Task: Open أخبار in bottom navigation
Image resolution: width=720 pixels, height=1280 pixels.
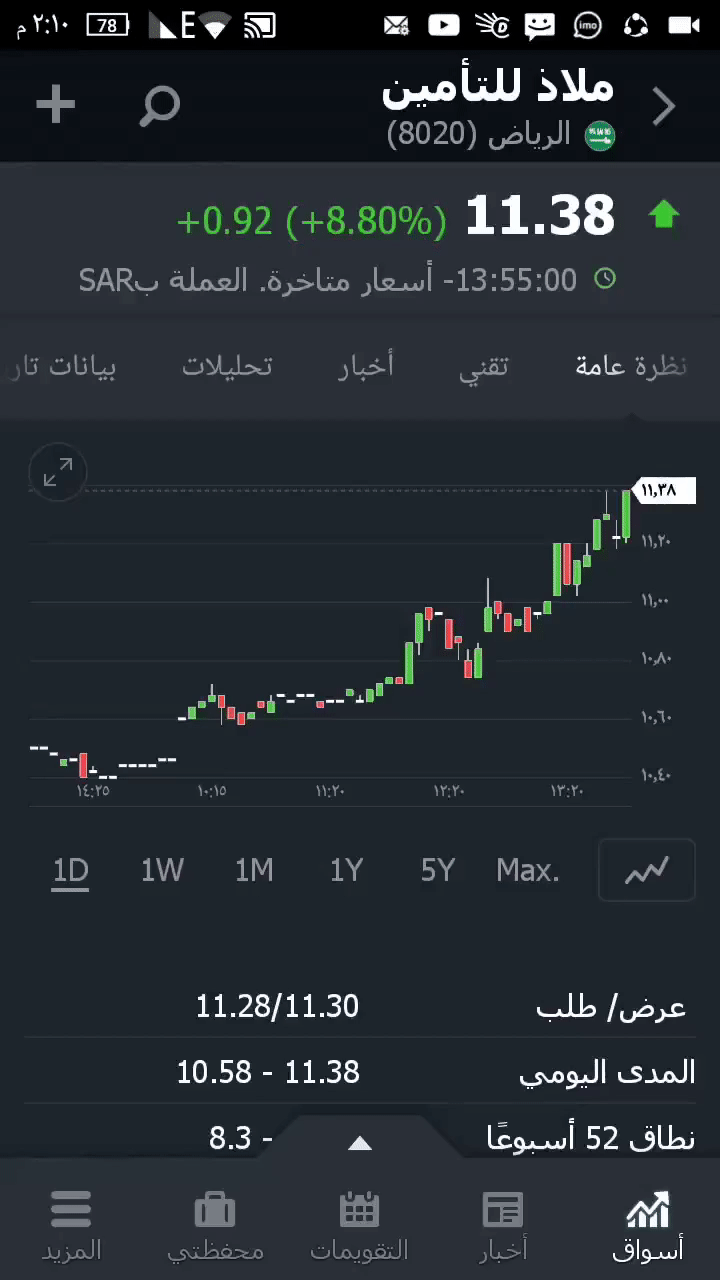Action: (503, 1224)
